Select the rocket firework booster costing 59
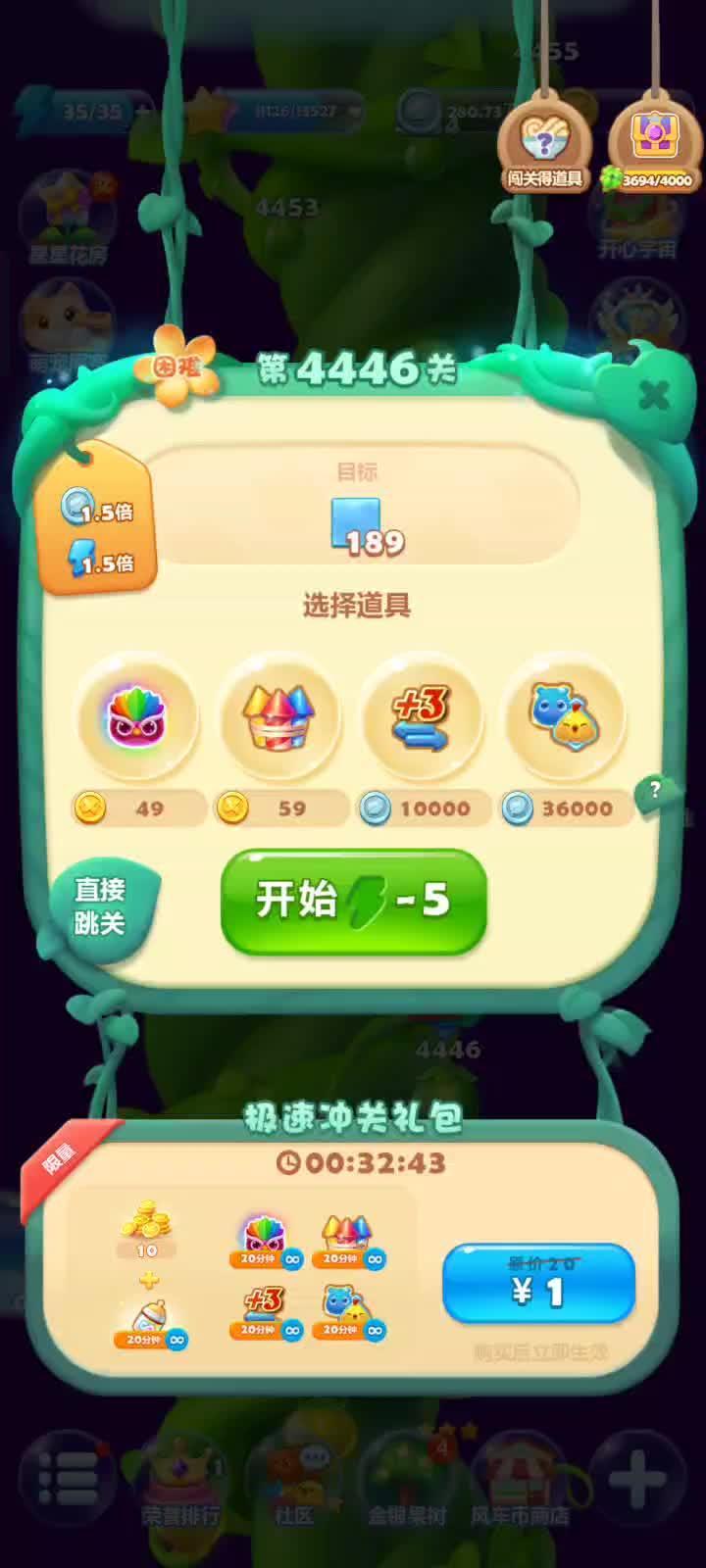This screenshot has height=1568, width=706. [280, 719]
